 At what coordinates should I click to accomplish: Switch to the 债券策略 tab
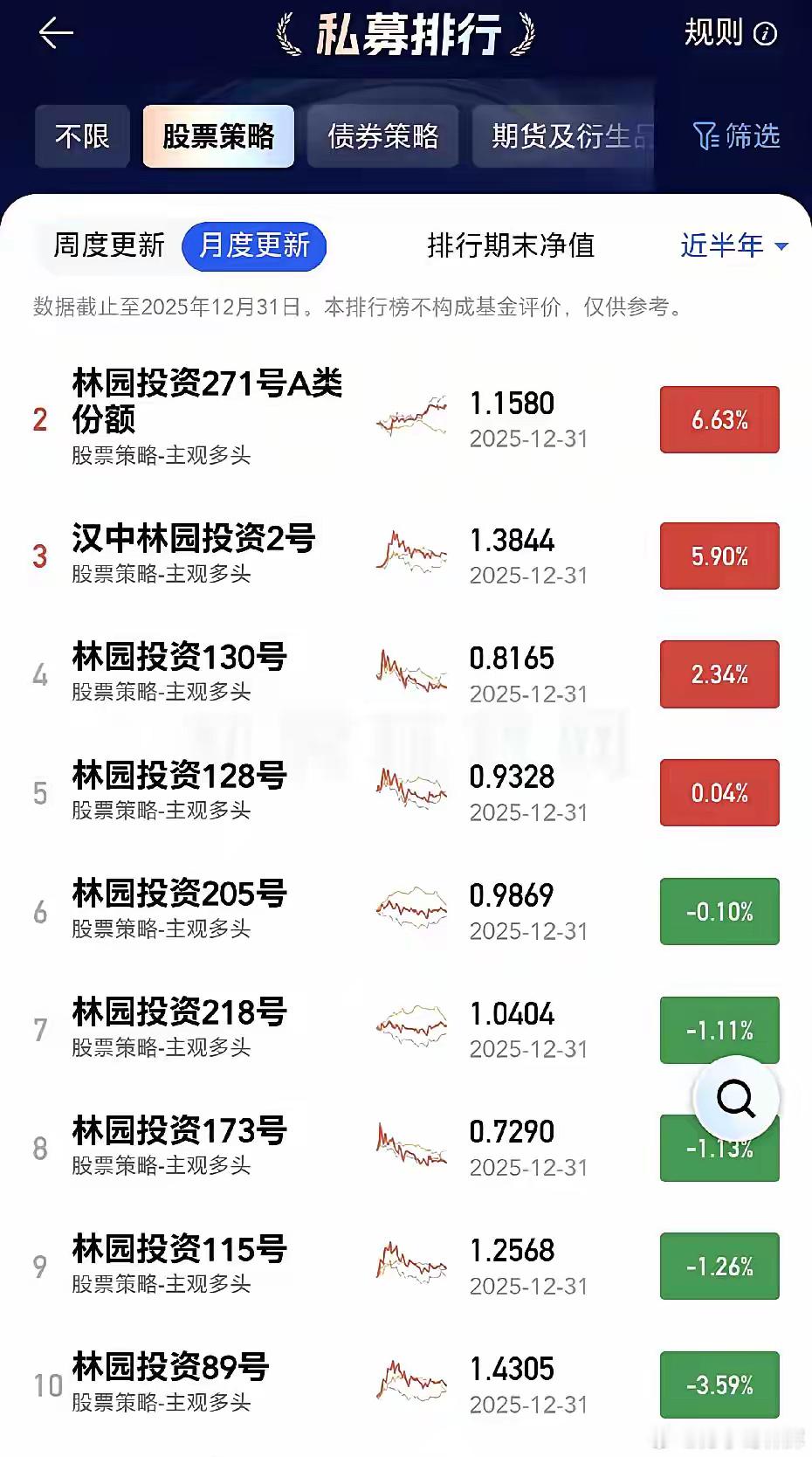382,136
